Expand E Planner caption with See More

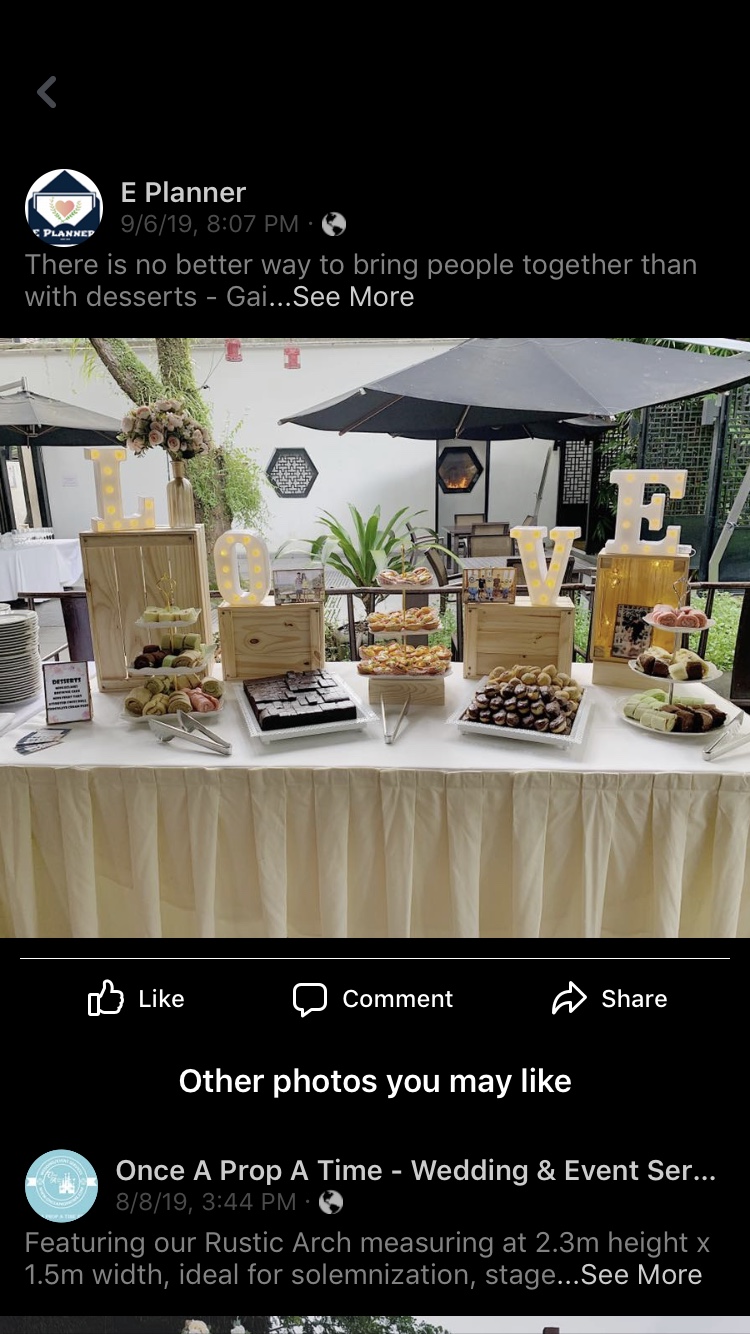pos(354,297)
